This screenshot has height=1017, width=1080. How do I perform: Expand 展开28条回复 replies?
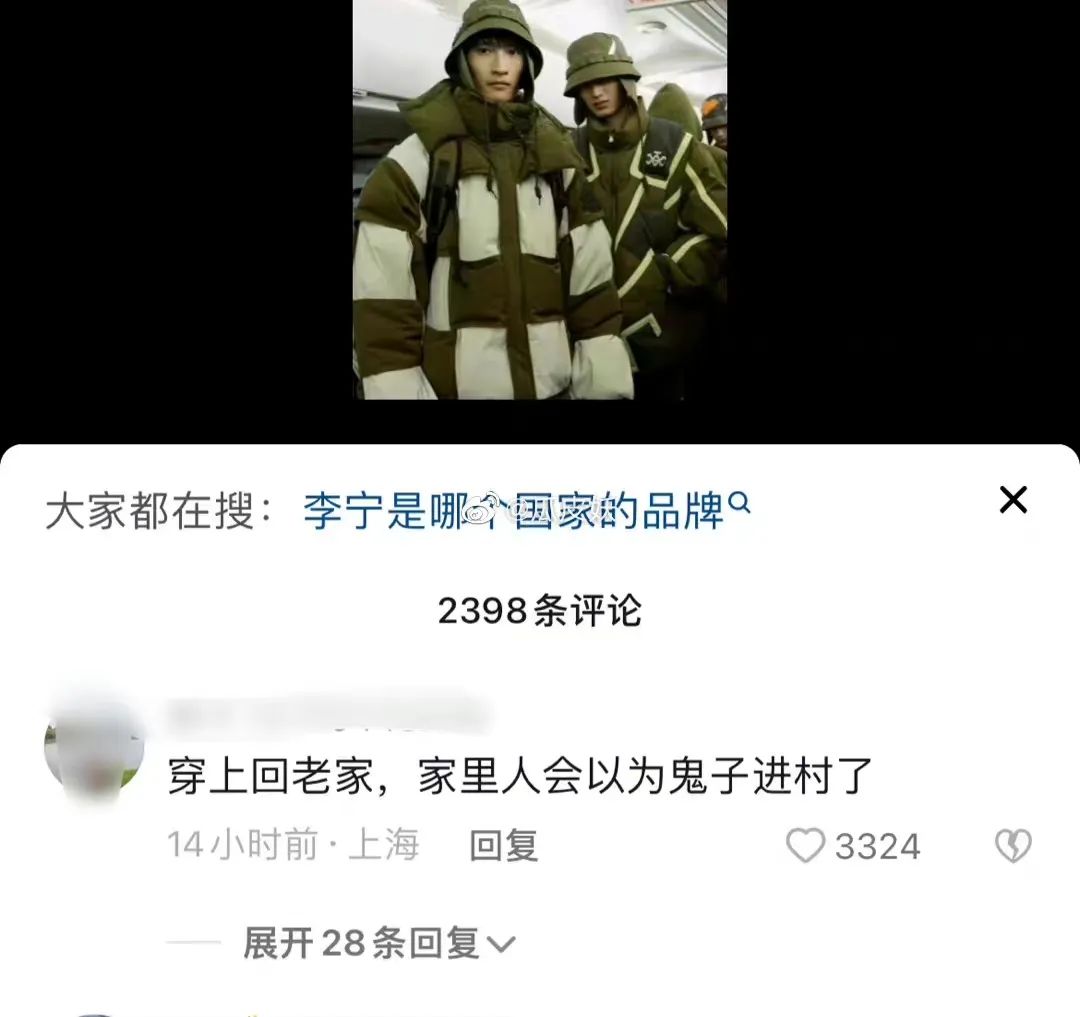(379, 943)
